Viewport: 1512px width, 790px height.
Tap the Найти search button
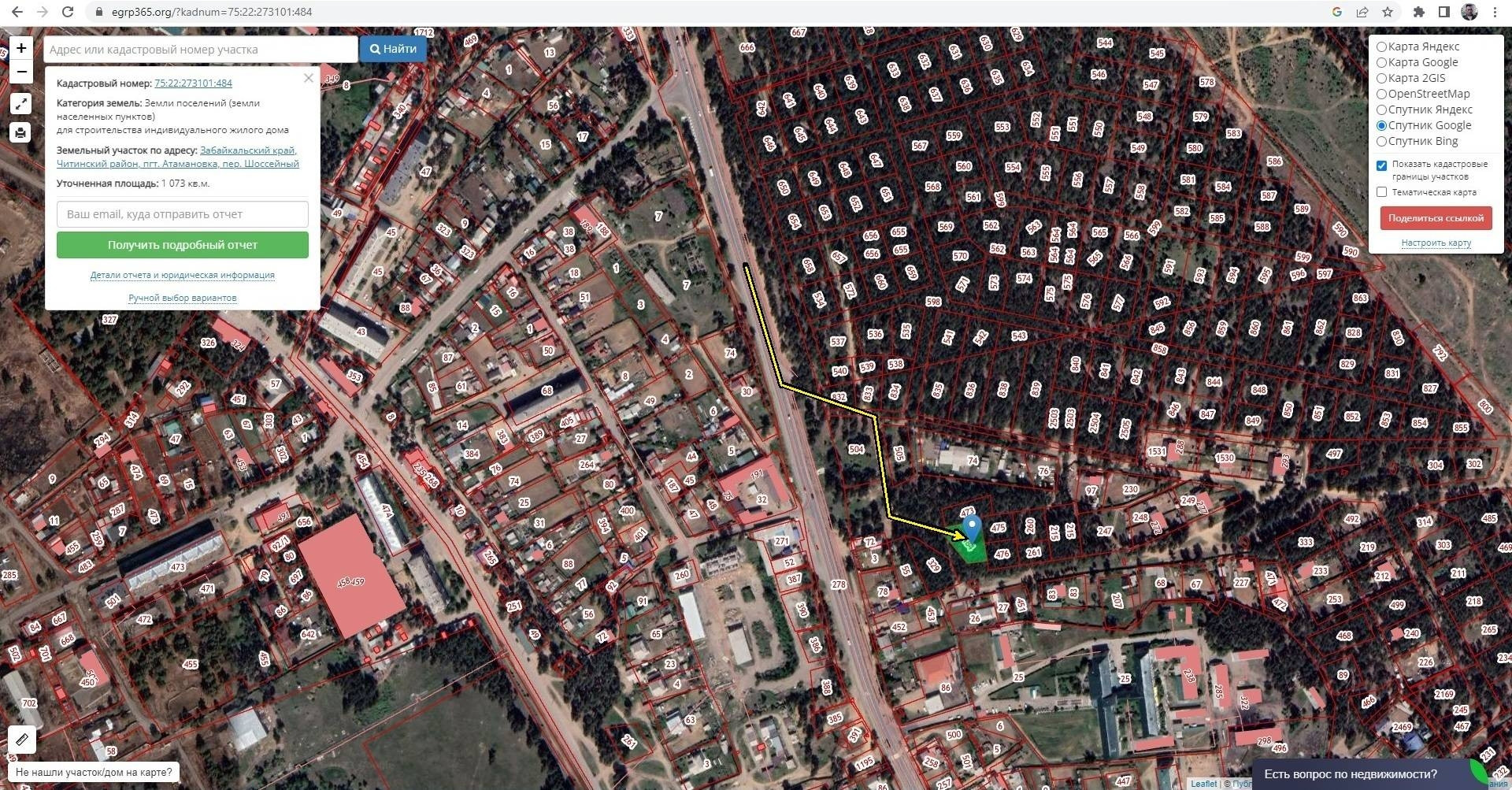[393, 49]
